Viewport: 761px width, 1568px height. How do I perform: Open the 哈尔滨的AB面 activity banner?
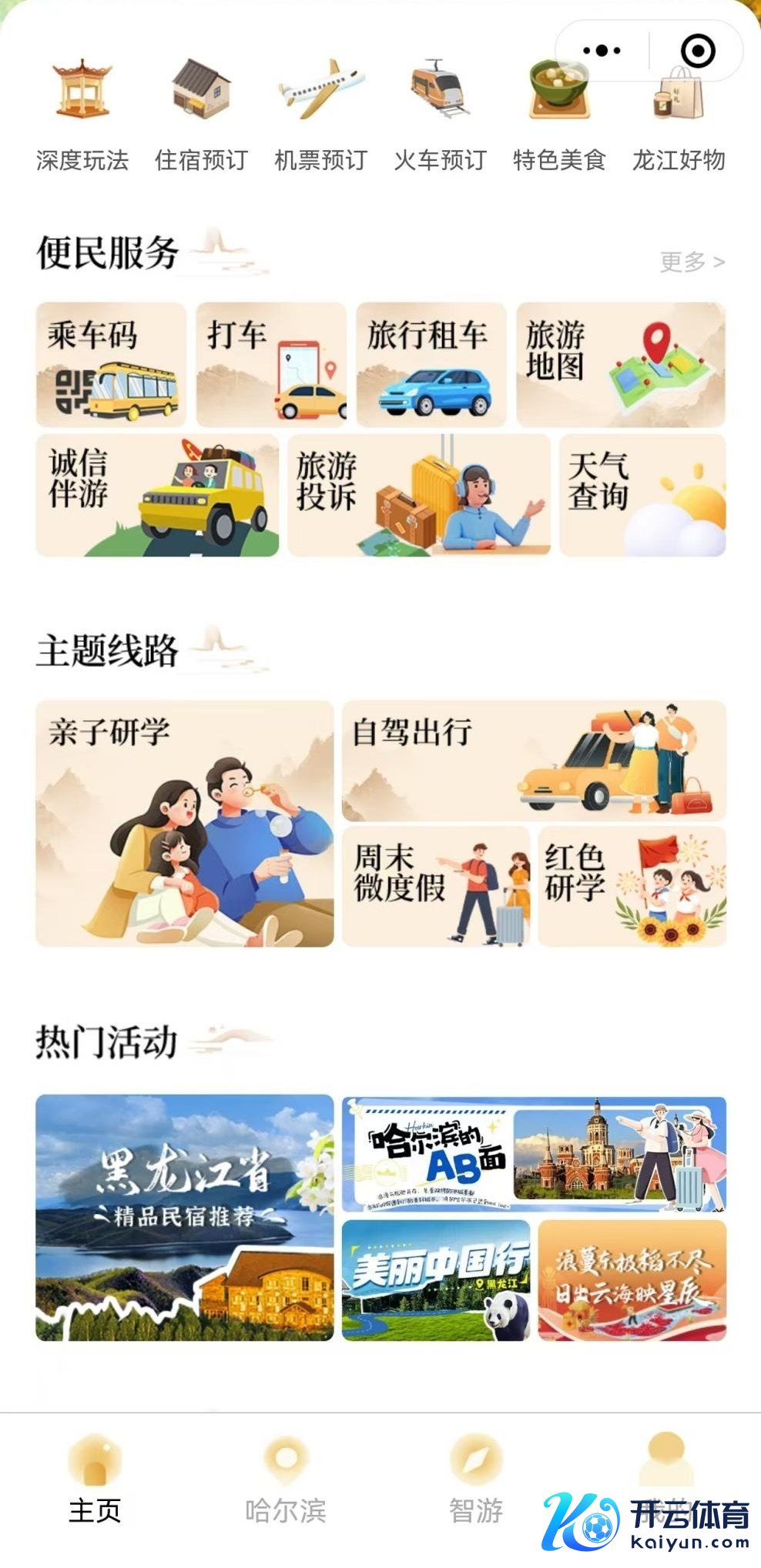point(534,1155)
